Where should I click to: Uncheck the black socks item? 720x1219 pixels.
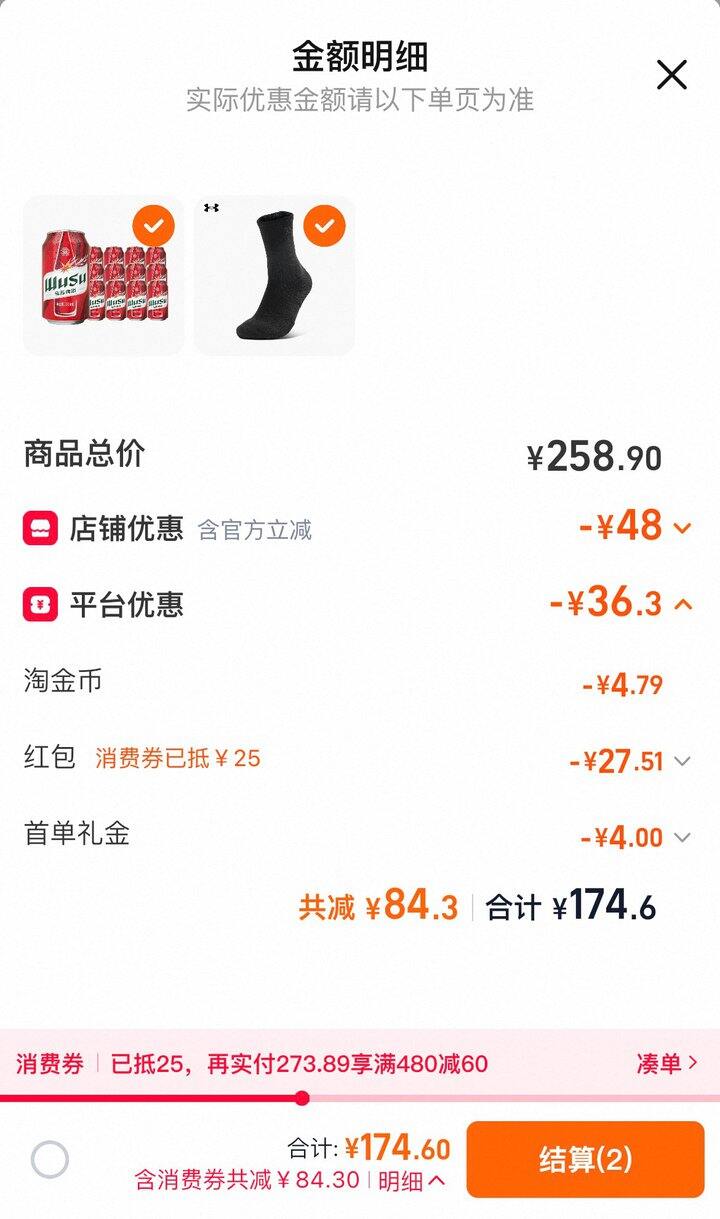[x=324, y=227]
